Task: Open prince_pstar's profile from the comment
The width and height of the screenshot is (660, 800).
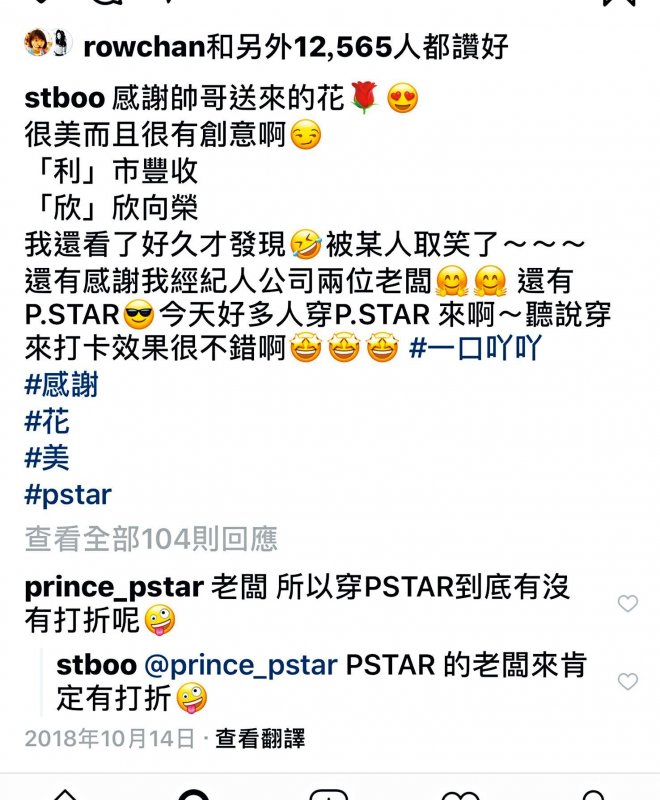Action: [114, 587]
